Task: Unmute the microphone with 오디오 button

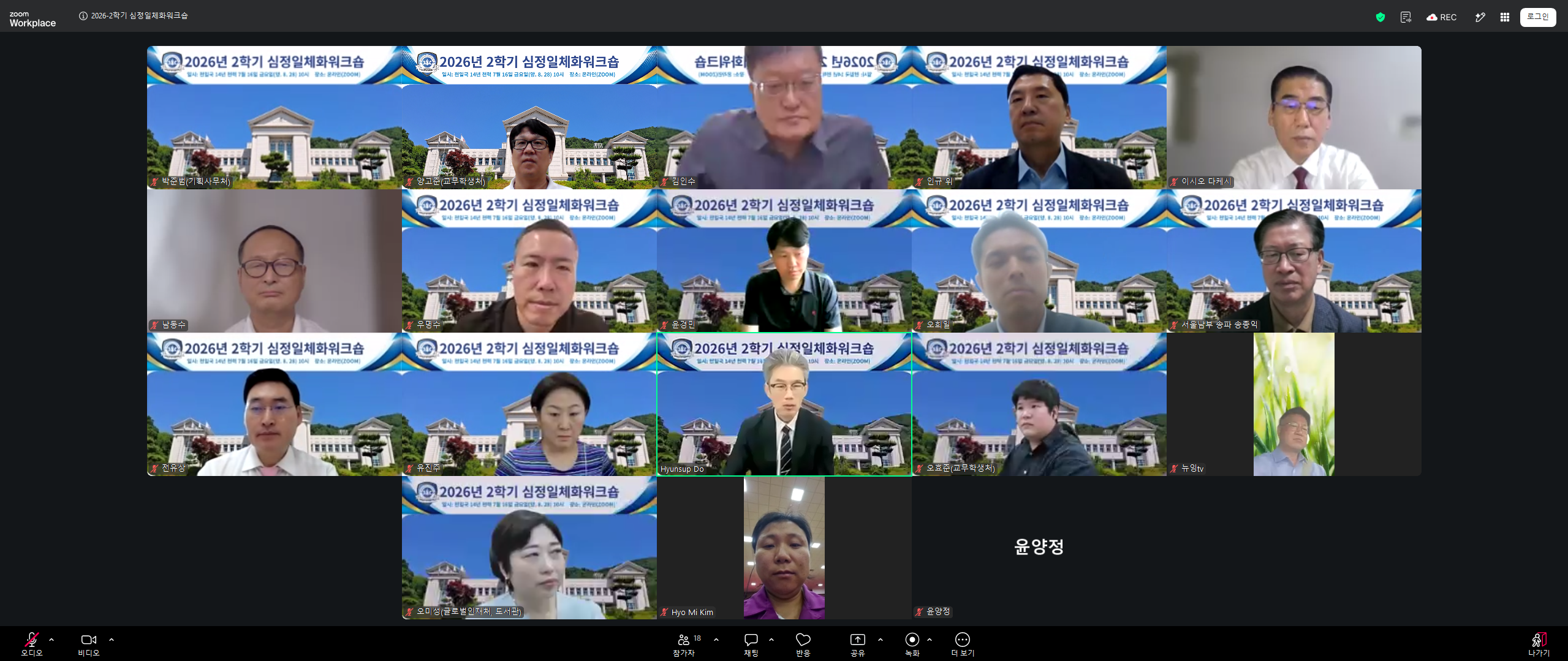Action: [x=32, y=644]
